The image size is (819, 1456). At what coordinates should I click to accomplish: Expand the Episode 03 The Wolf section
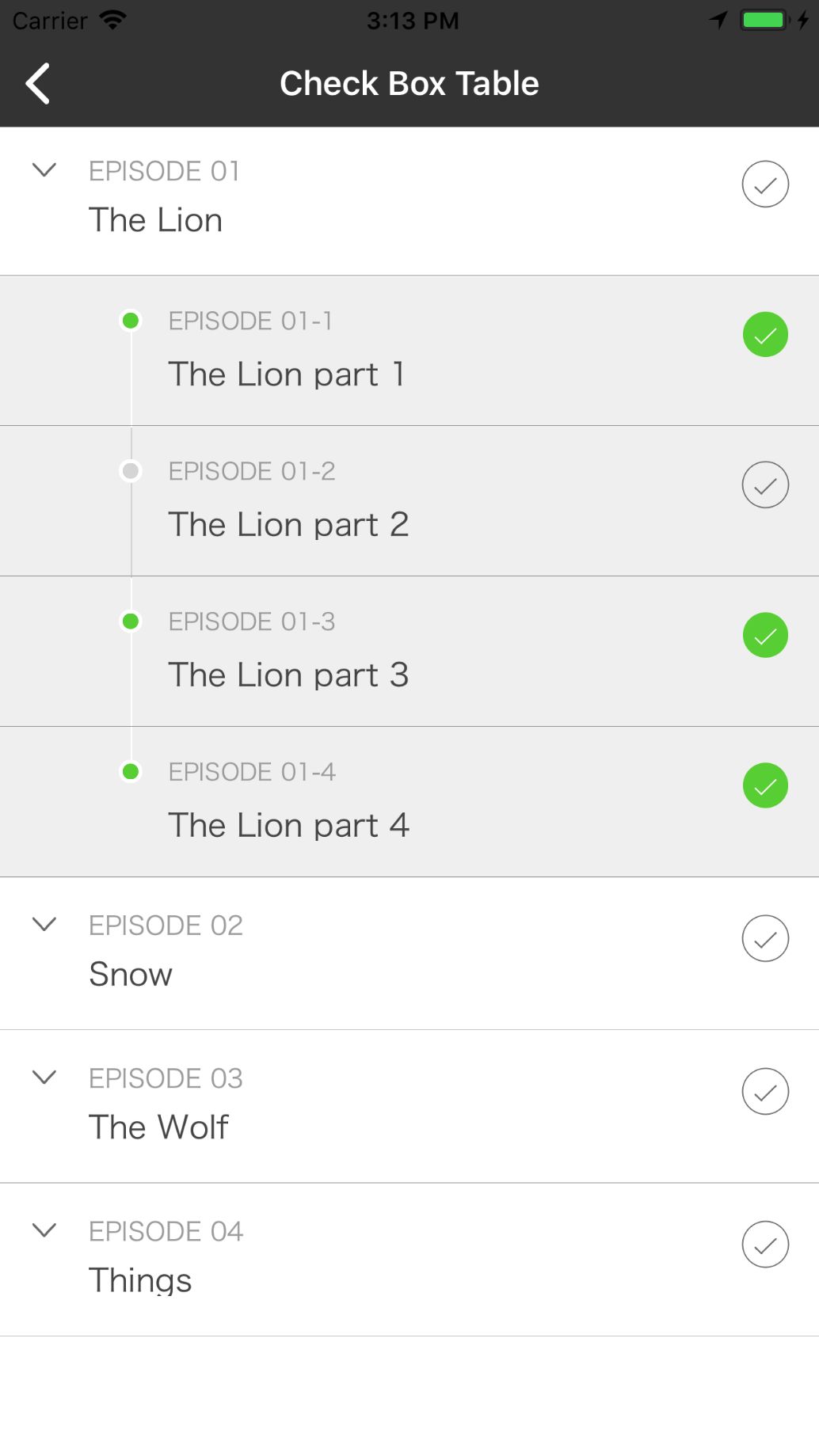(x=44, y=1077)
